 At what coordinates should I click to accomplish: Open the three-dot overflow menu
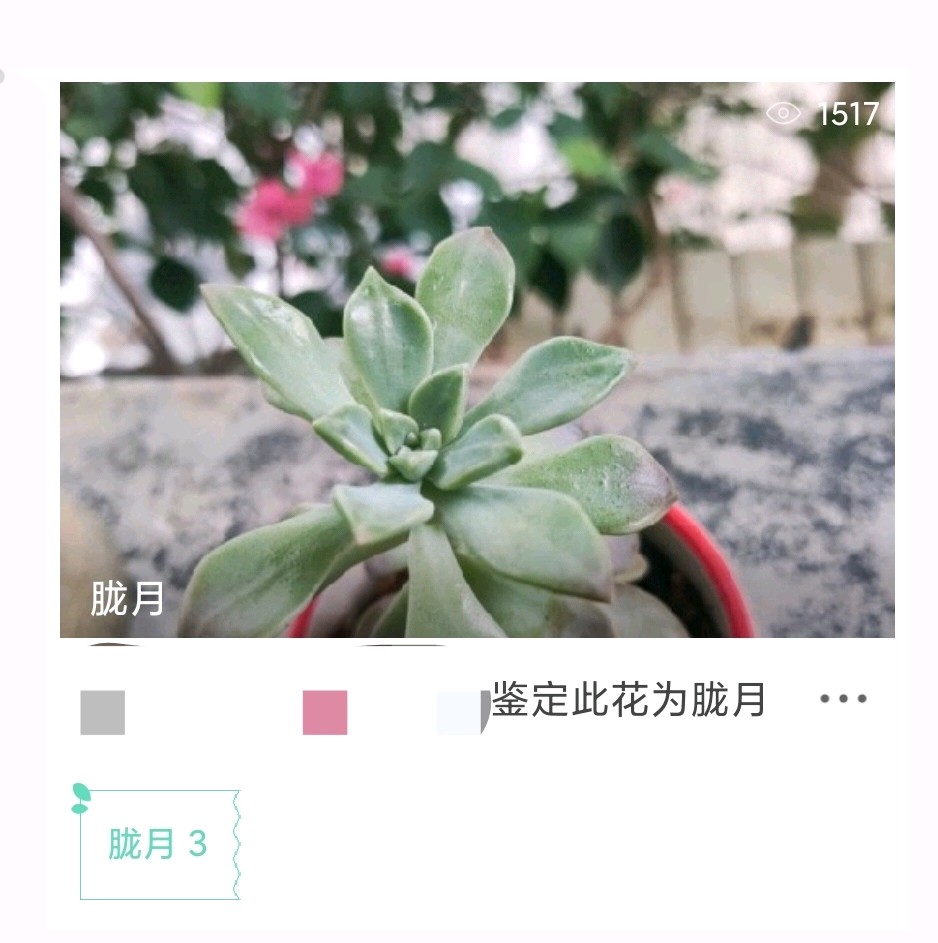(843, 699)
